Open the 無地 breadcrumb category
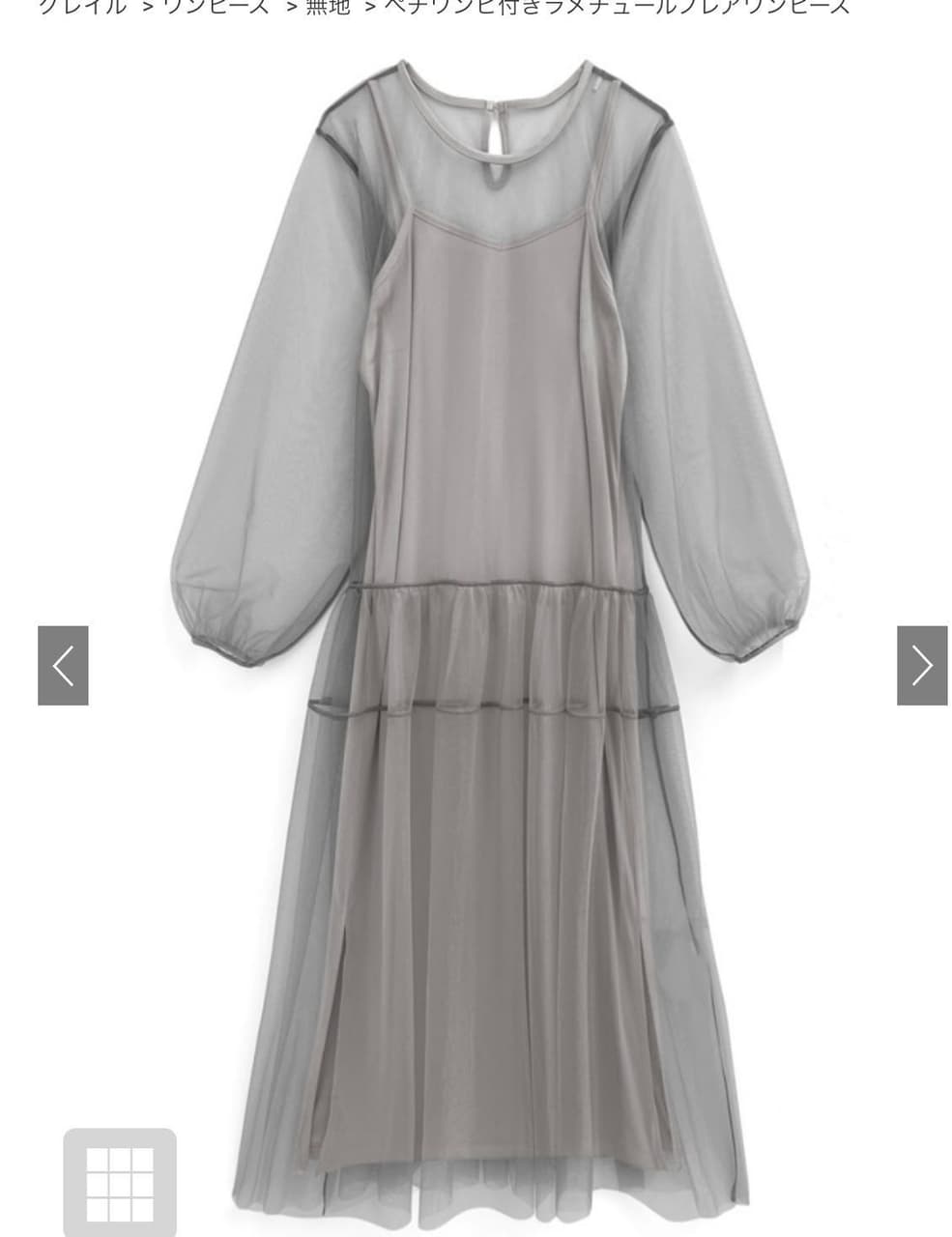952x1237 pixels. [328, 7]
